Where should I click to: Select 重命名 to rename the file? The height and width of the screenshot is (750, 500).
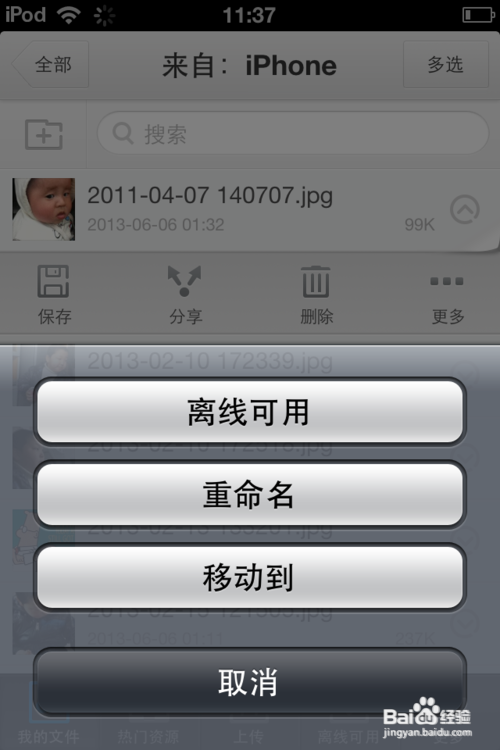tap(250, 495)
